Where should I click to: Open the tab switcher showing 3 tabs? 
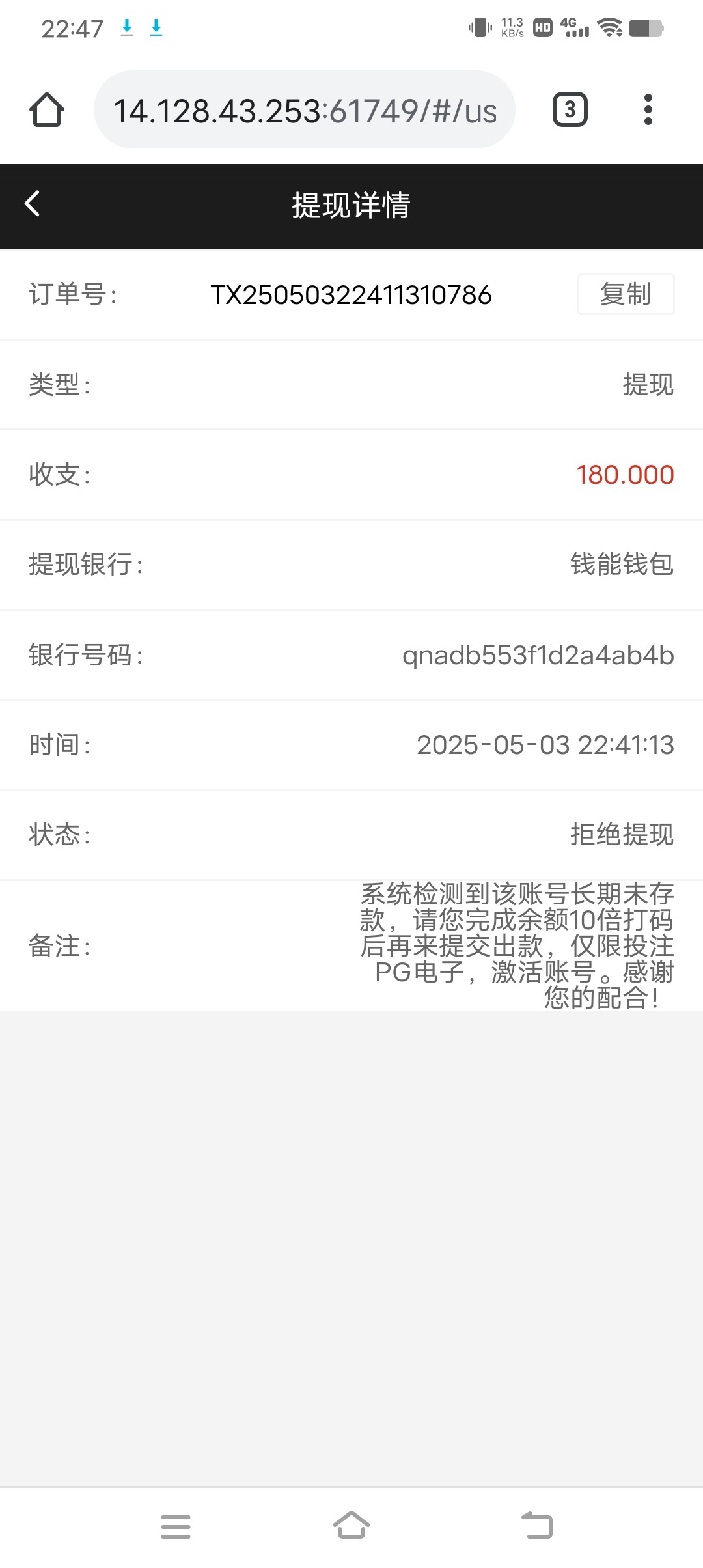(x=570, y=109)
